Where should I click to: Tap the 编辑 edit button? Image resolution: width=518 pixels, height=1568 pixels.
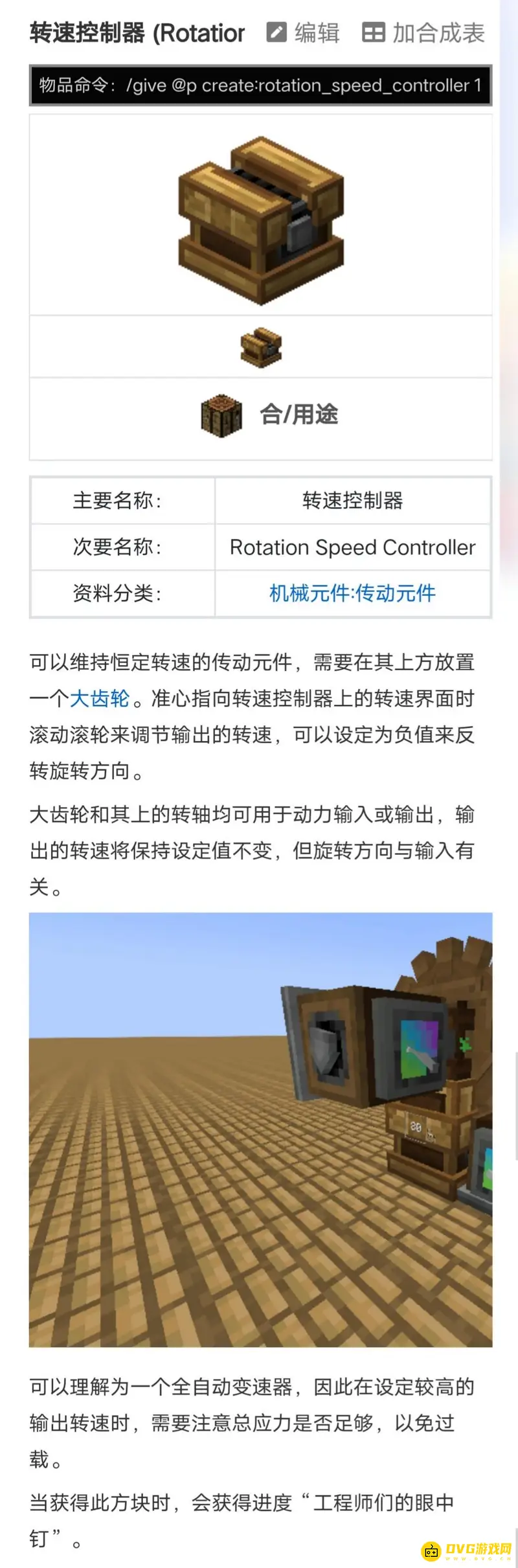click(x=304, y=32)
